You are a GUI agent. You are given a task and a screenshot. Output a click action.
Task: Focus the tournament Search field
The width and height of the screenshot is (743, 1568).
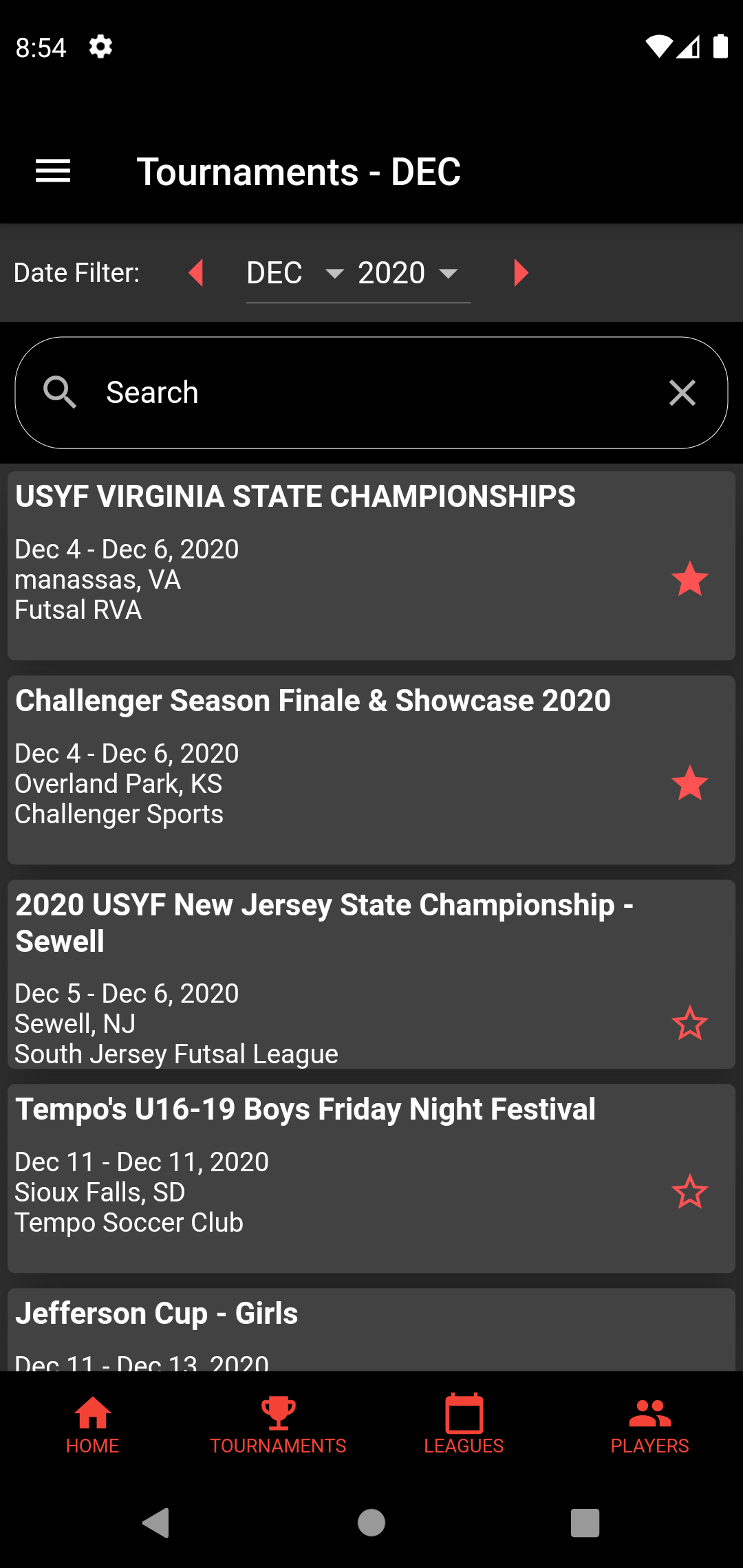pos(371,393)
